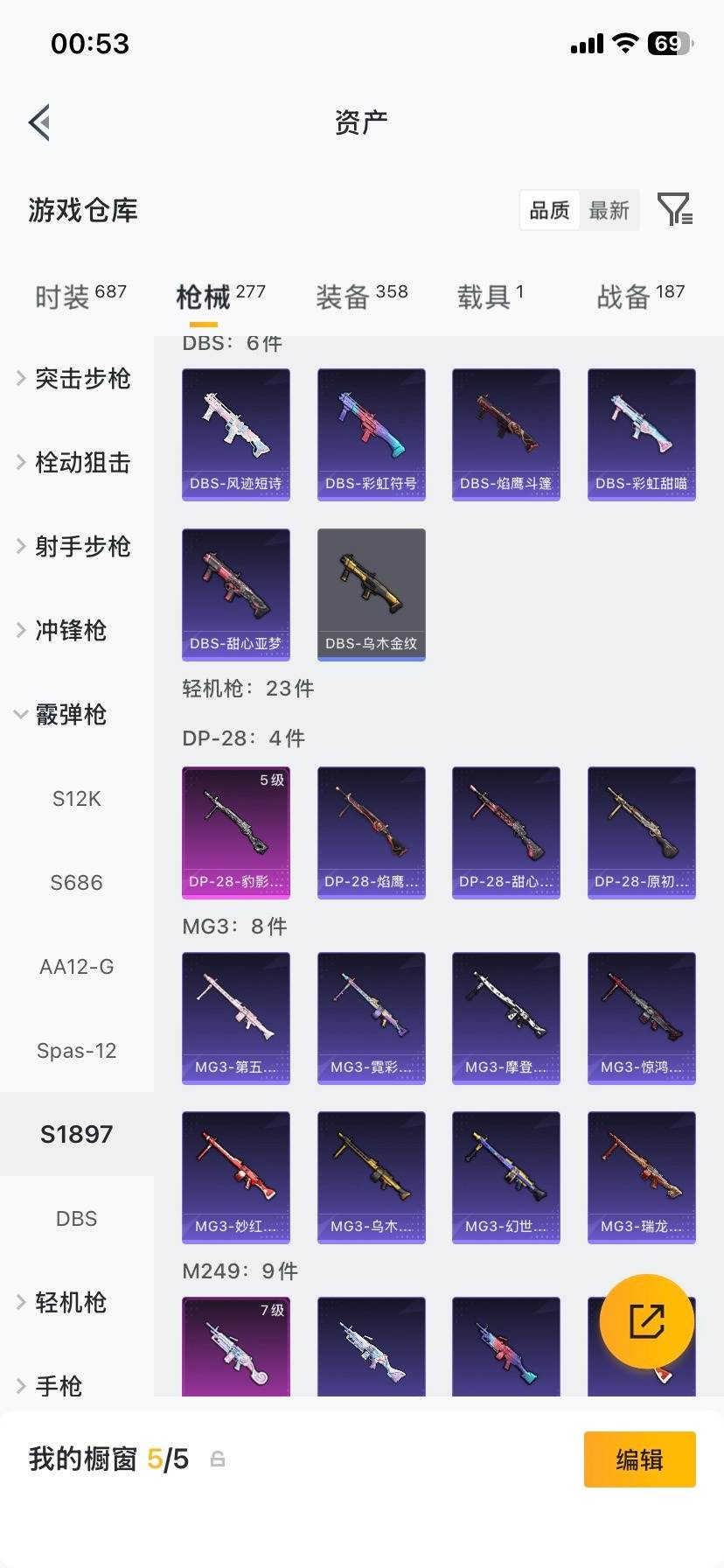Tap the lock icon beside 我的橱窗
724x1568 pixels.
click(215, 1459)
